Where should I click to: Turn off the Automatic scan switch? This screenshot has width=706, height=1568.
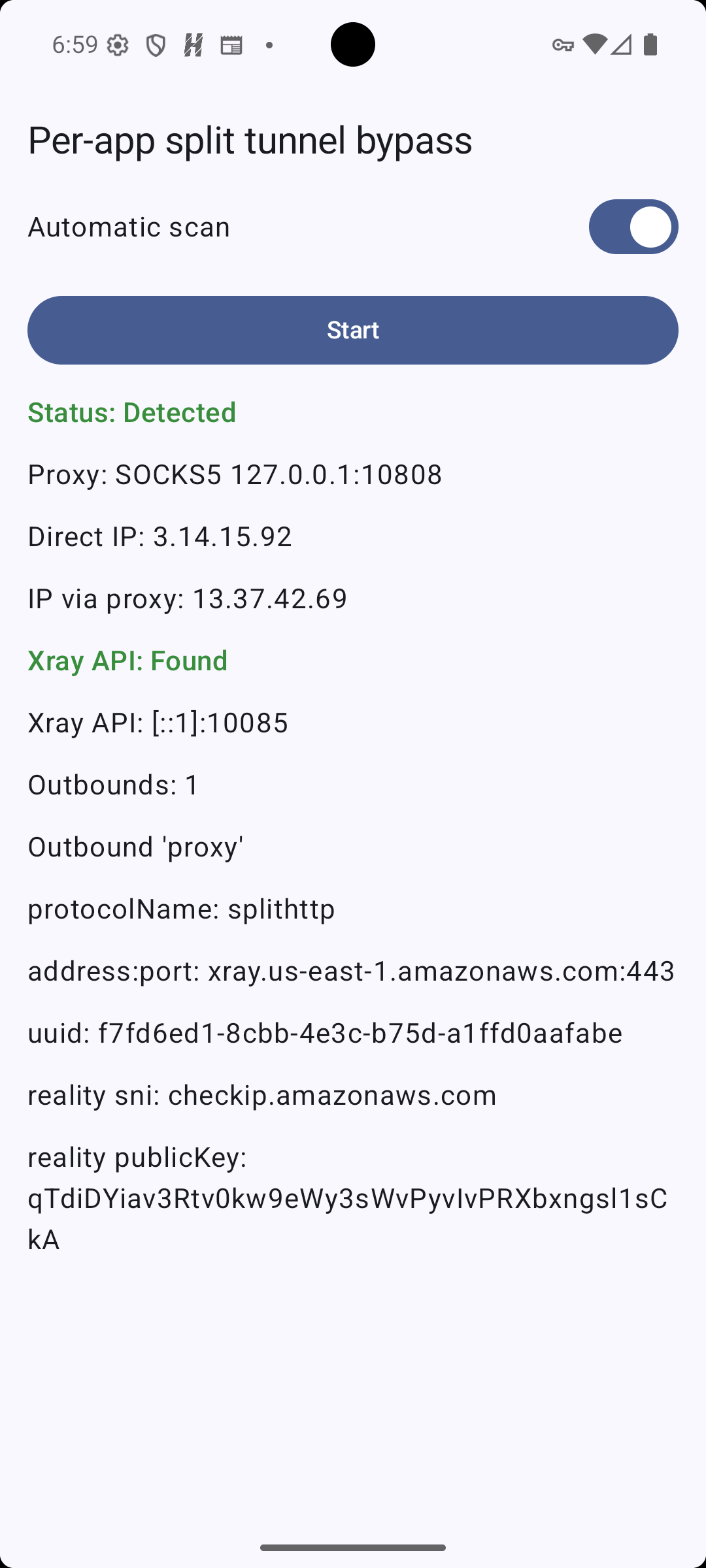click(x=633, y=227)
